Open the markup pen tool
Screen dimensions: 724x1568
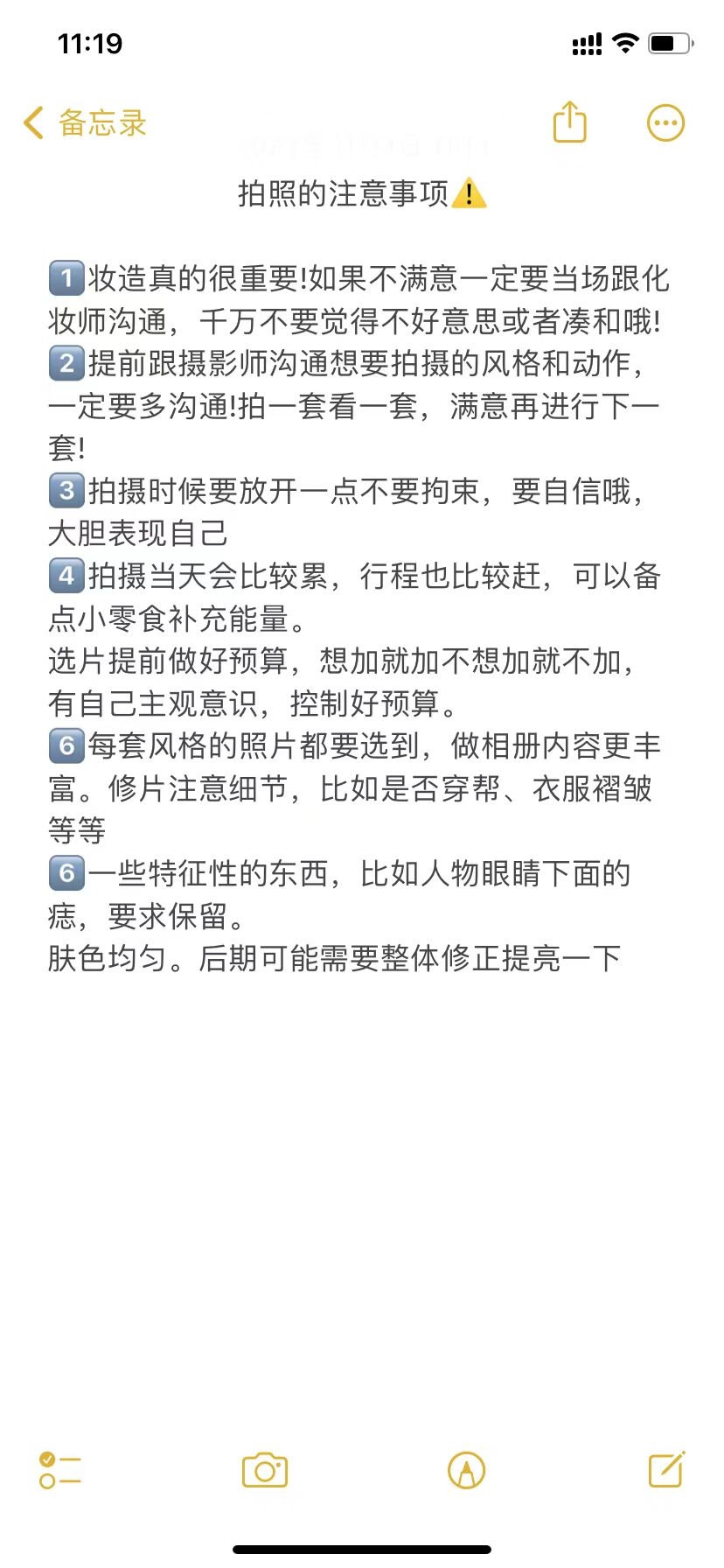[x=466, y=1470]
